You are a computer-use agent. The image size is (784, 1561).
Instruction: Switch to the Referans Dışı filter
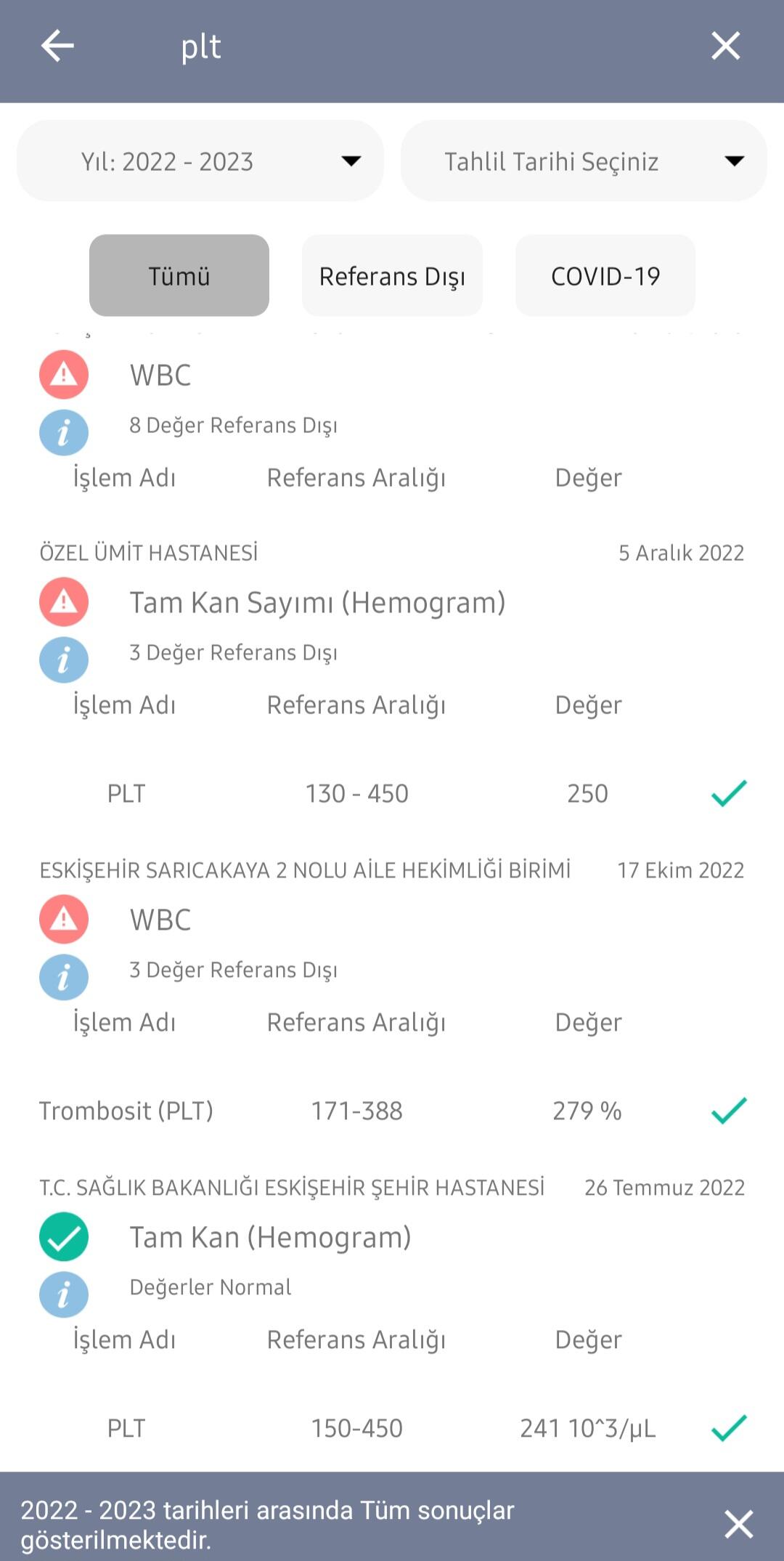[392, 275]
